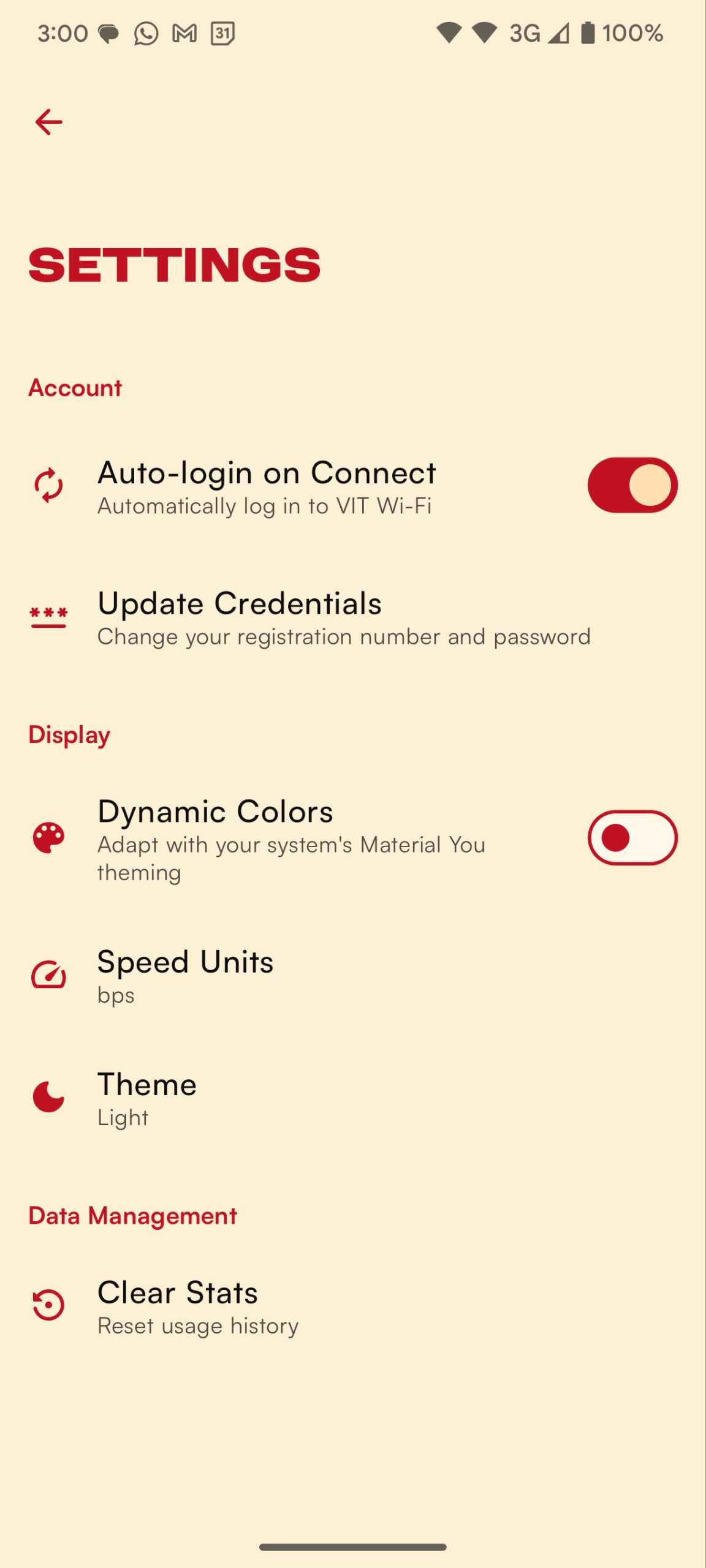Screen dimensions: 706x1568
Task: Toggle the Material You adaptation switch
Action: [x=631, y=839]
